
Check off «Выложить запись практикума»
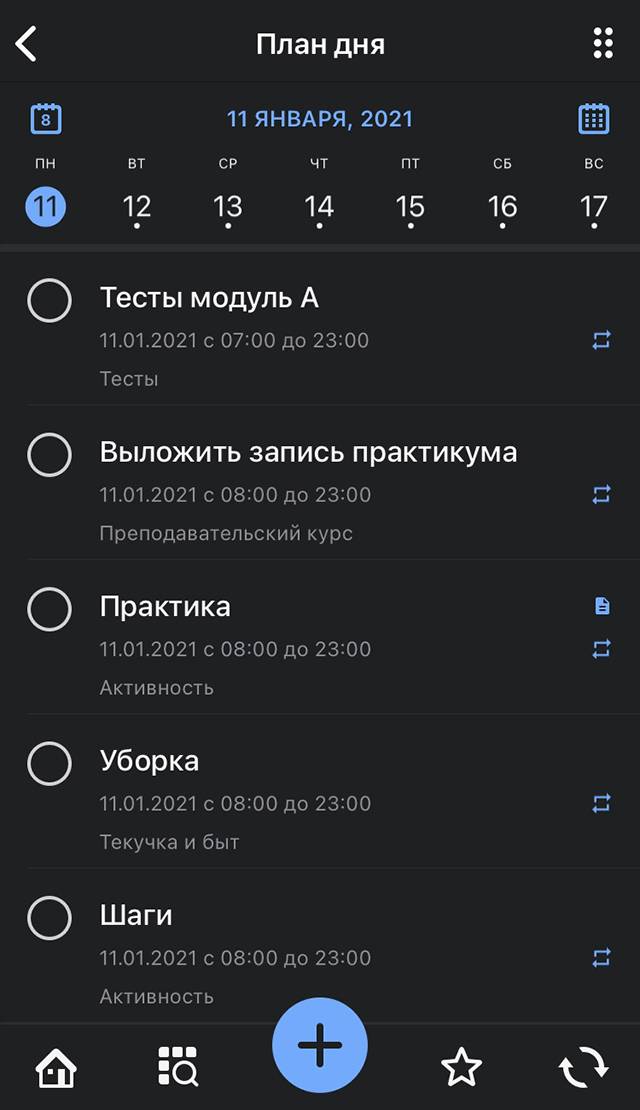tap(50, 454)
